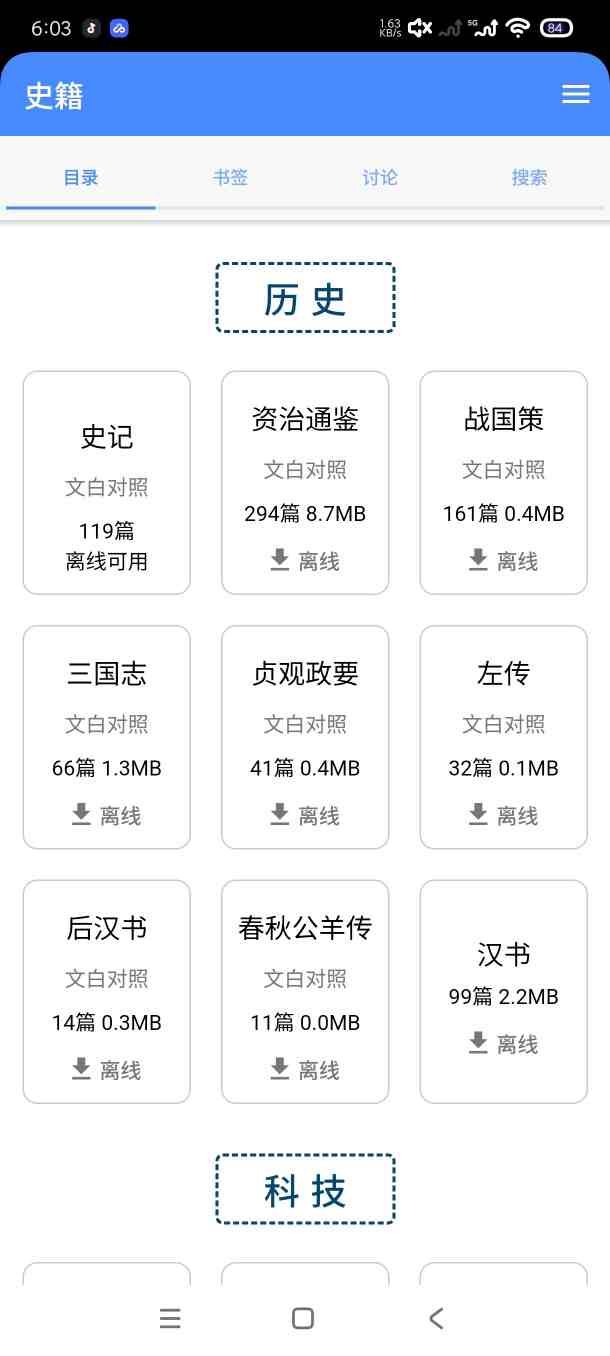
Task: Open the 资治通鉴 book title
Action: pos(305,420)
